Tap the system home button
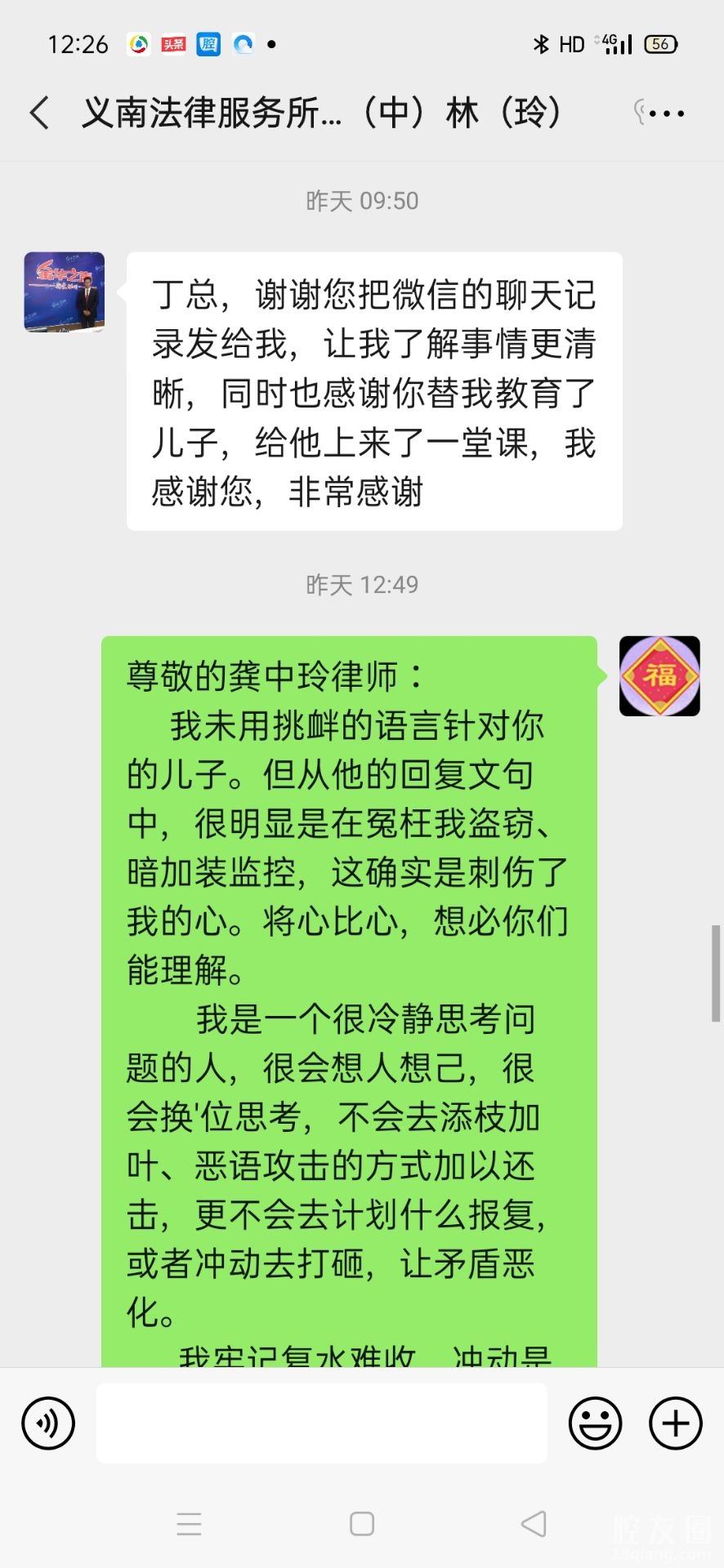Viewport: 724px width, 1568px height. (362, 1524)
